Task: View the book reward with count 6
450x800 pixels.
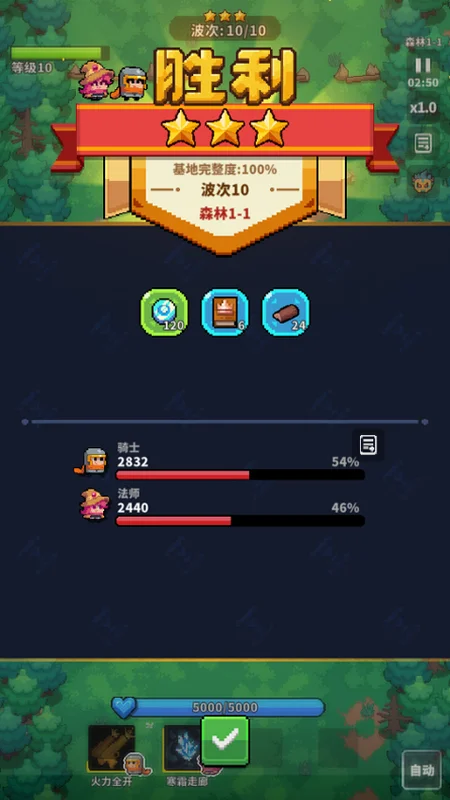Action: 225,313
